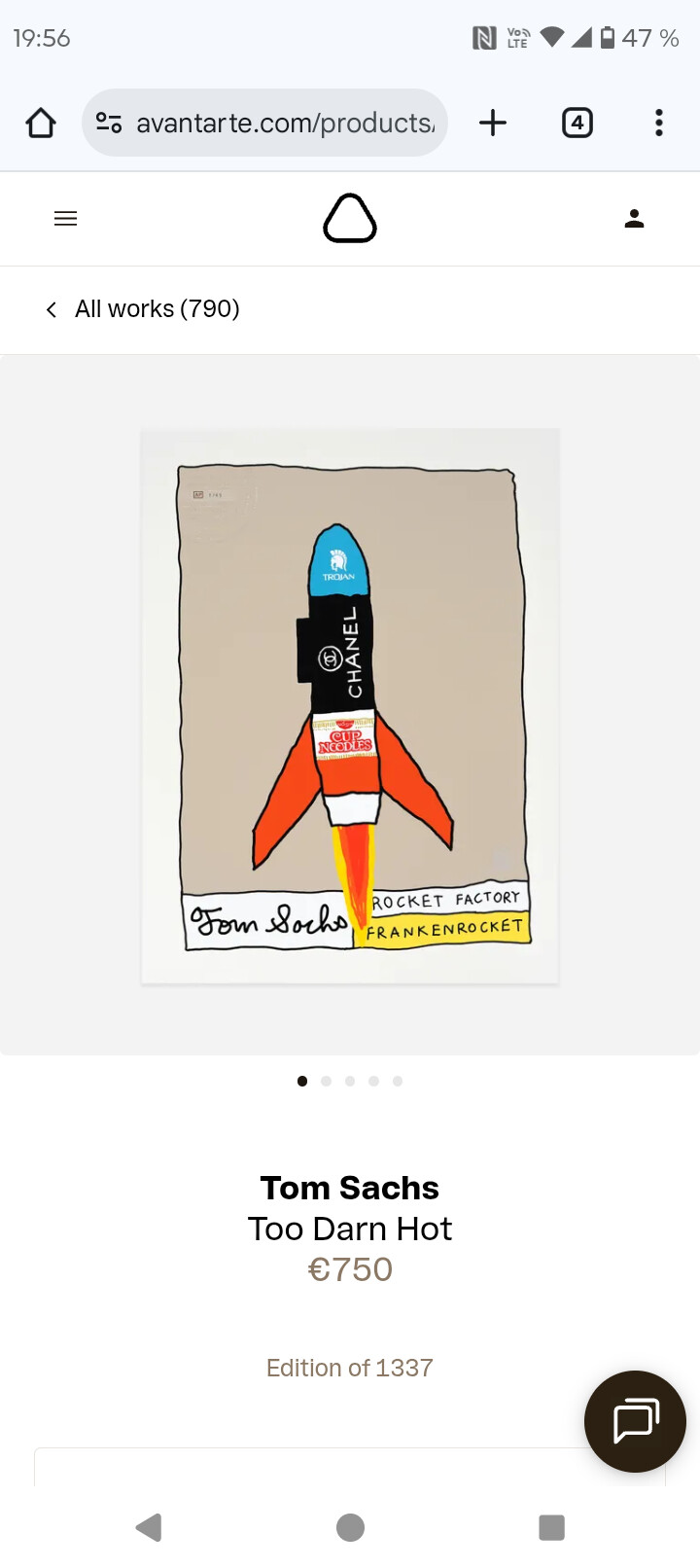This screenshot has height=1568, width=700.
Task: Go back to All works (790)
Action: pyautogui.click(x=142, y=309)
